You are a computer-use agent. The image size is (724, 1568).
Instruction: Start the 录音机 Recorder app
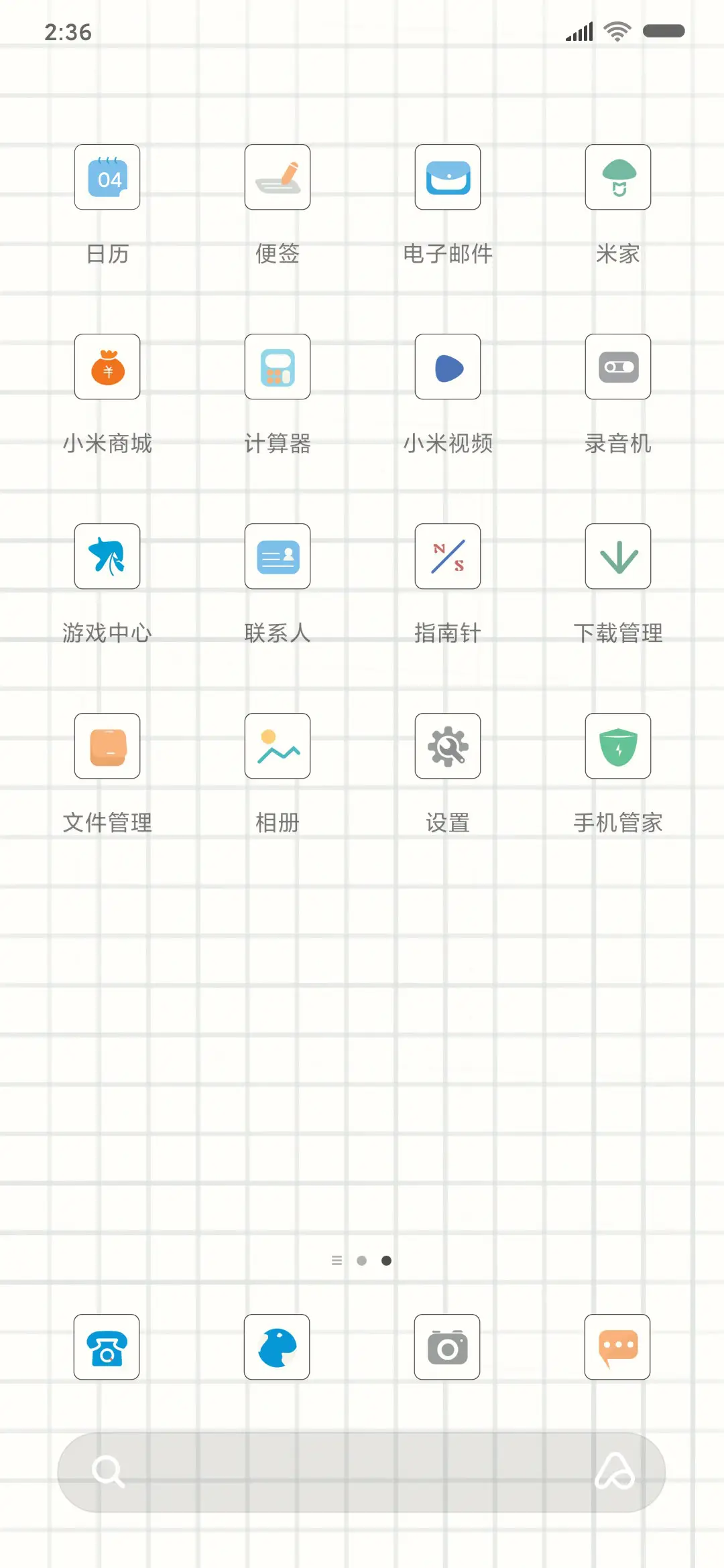[617, 367]
